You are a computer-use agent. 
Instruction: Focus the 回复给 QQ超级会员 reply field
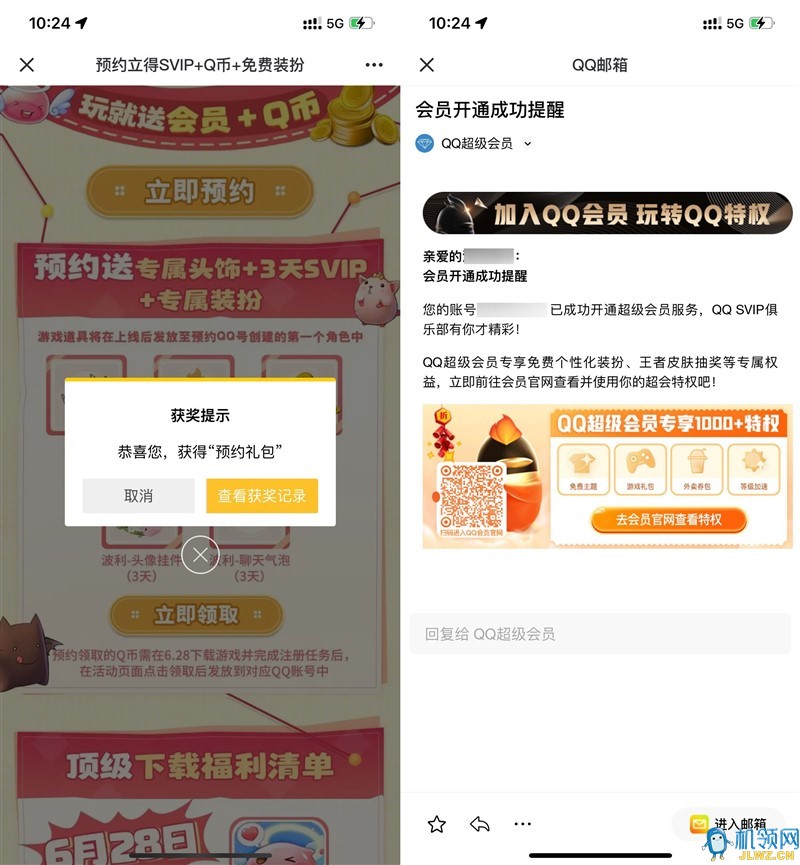pyautogui.click(x=600, y=634)
